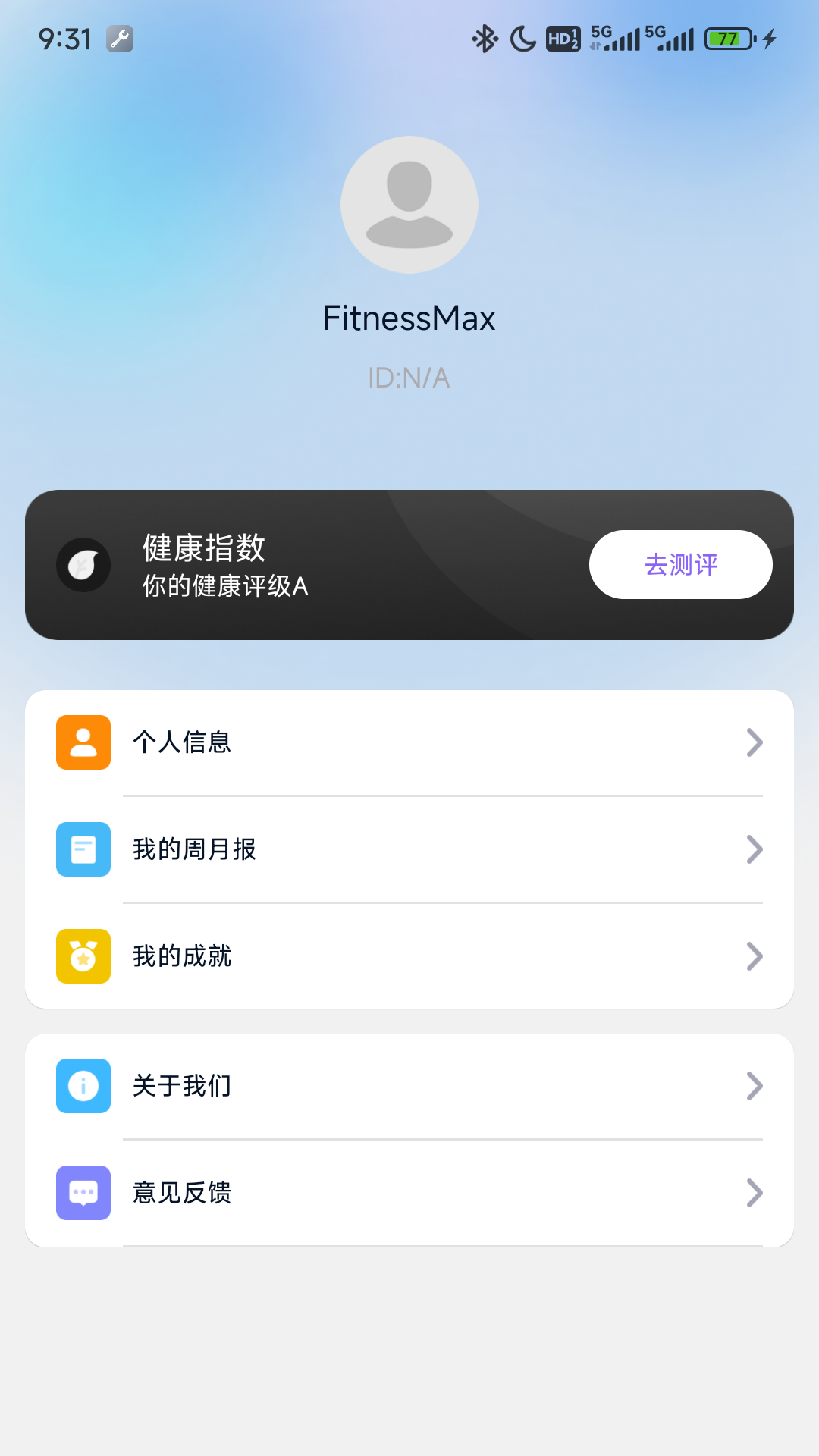Select the orange 个人信息 person icon
Screen dimensions: 819x1456
[x=83, y=742]
